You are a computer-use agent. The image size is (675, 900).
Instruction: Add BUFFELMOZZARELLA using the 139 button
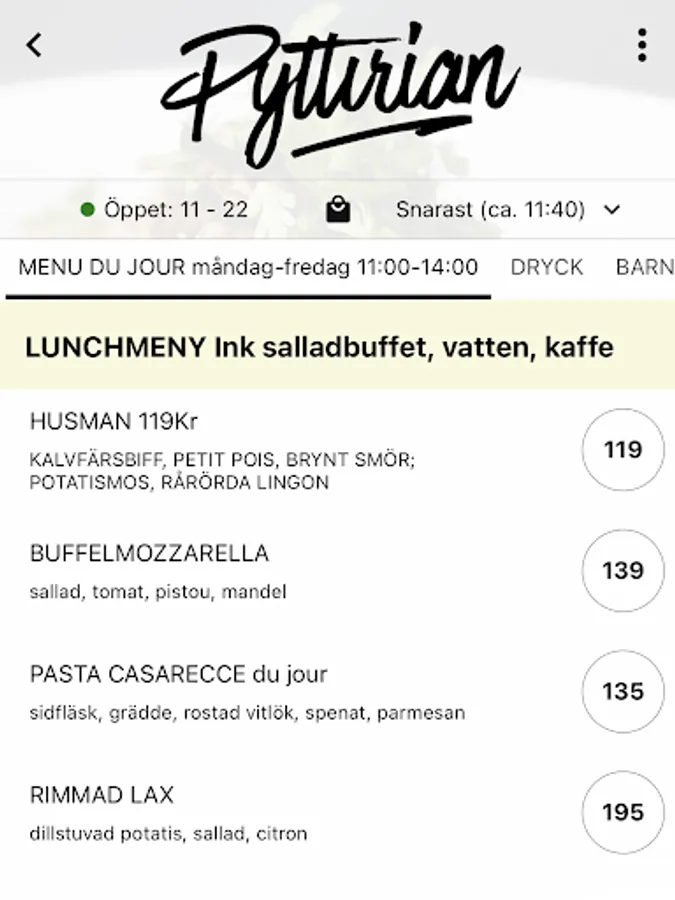click(622, 570)
